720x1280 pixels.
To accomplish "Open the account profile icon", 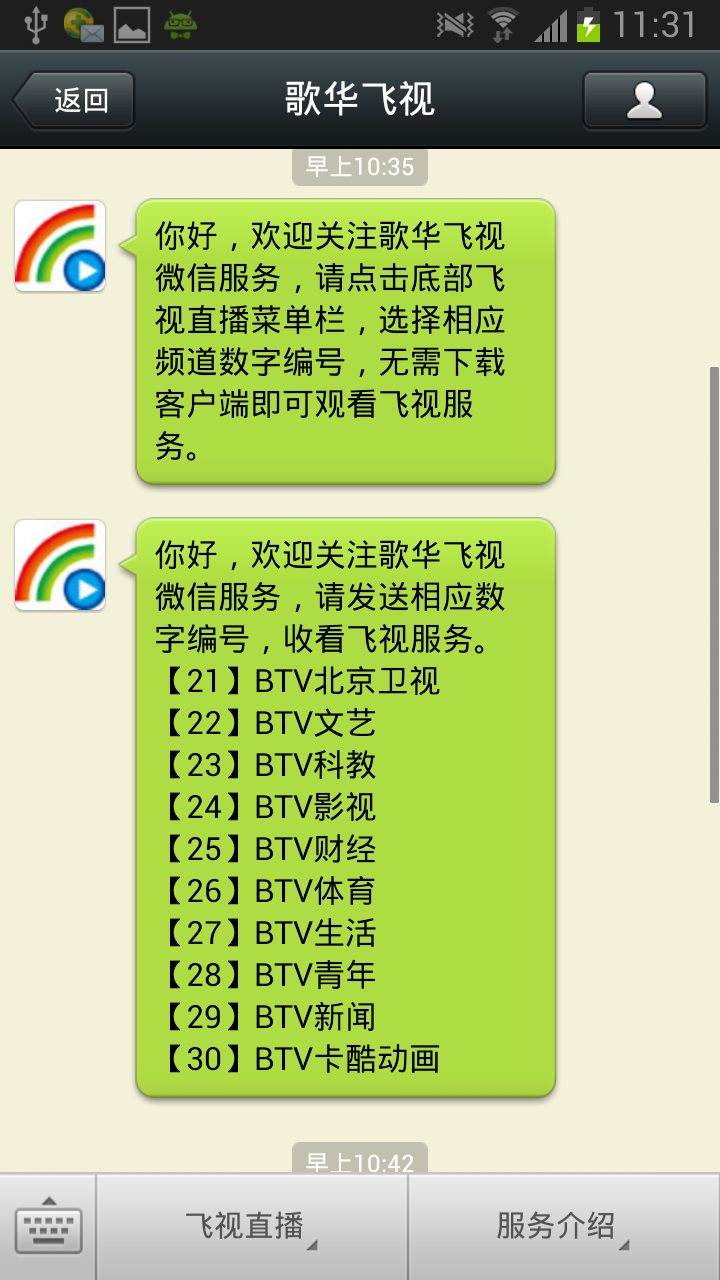I will (x=645, y=101).
